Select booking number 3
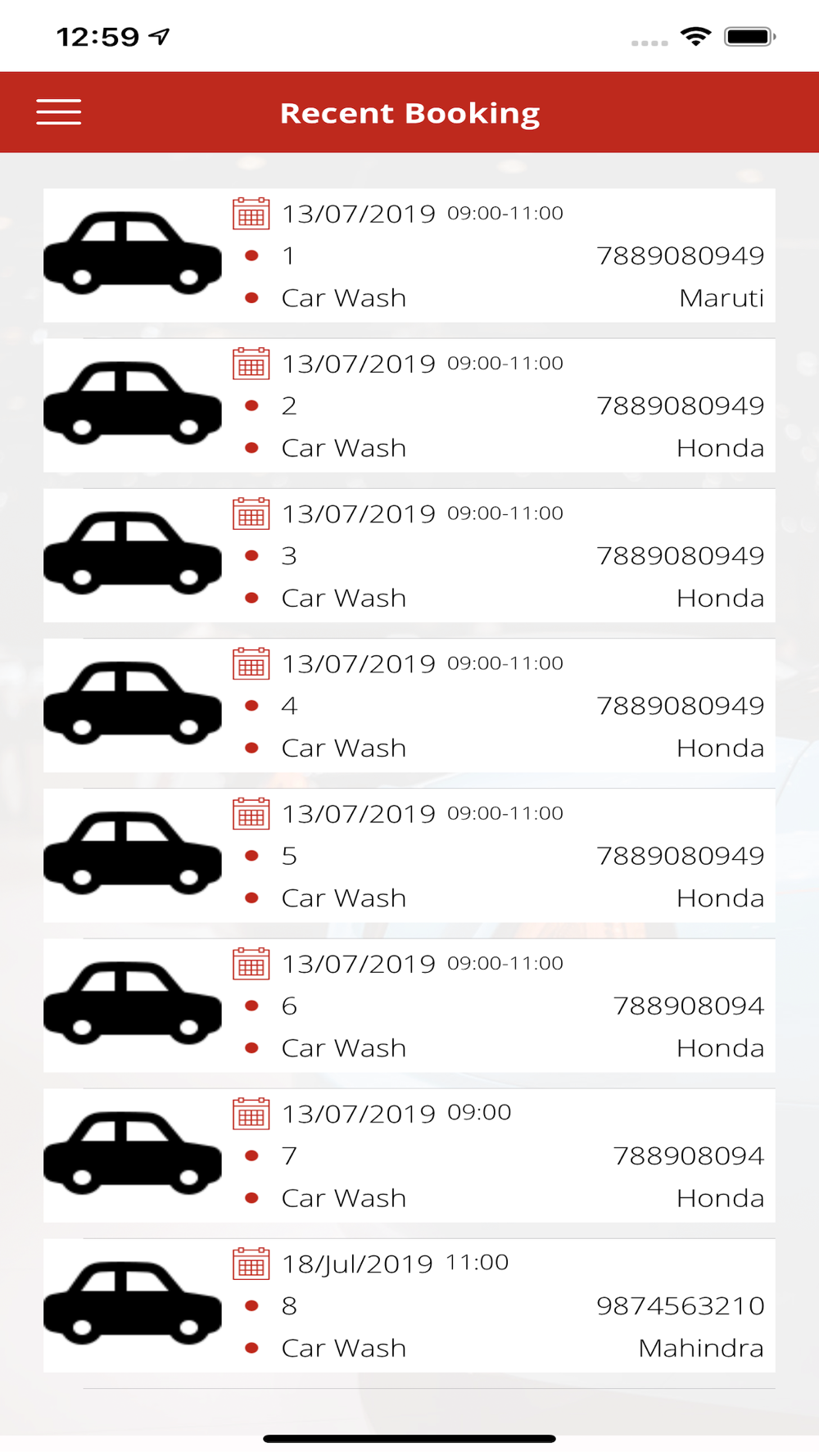The height and width of the screenshot is (1456, 819). [409, 555]
